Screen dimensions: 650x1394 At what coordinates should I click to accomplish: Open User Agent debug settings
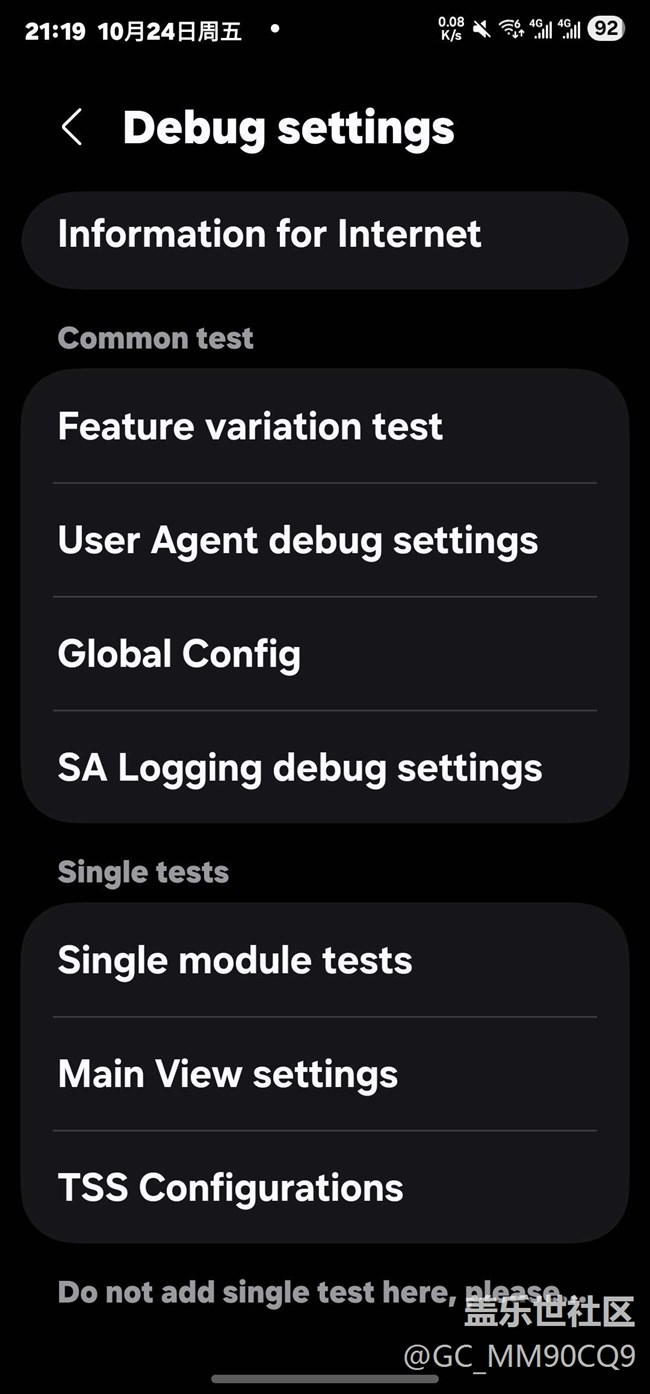(x=324, y=541)
